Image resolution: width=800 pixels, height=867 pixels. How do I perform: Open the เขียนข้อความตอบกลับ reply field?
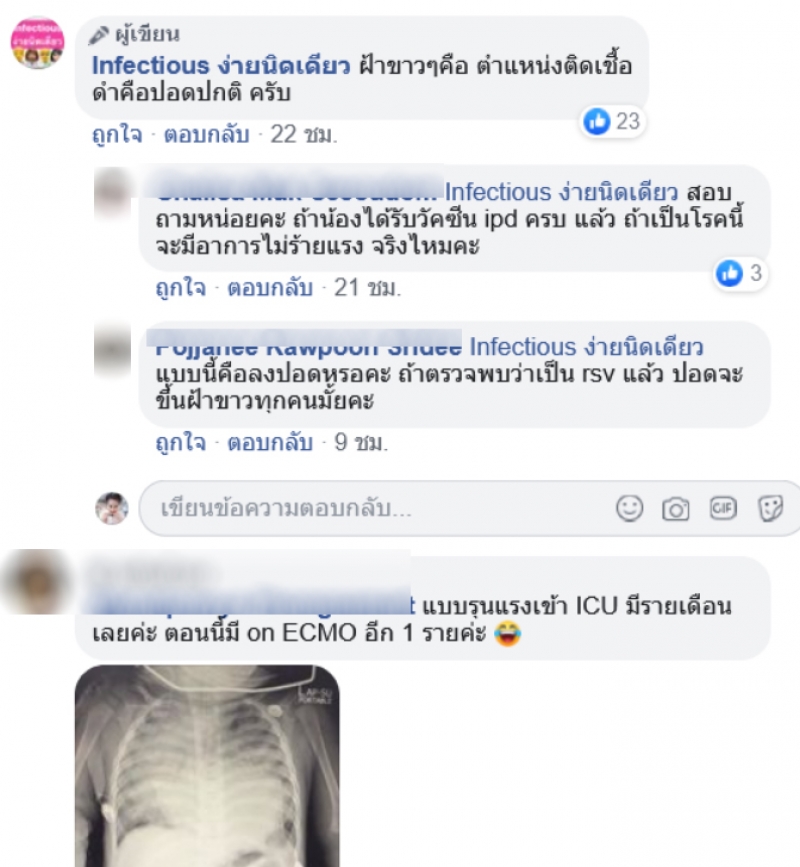tap(370, 509)
